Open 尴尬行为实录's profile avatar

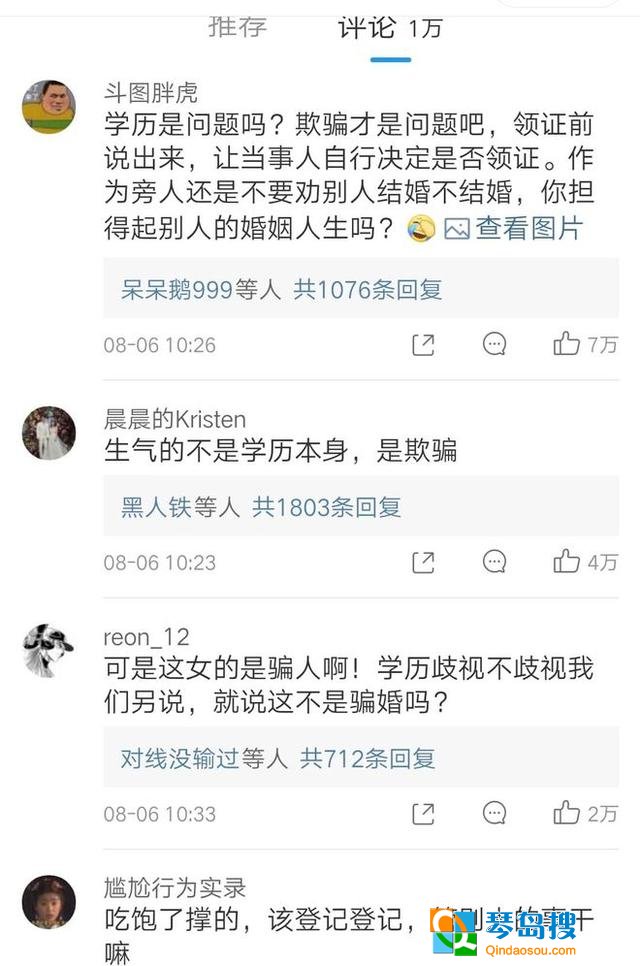[x=49, y=901]
